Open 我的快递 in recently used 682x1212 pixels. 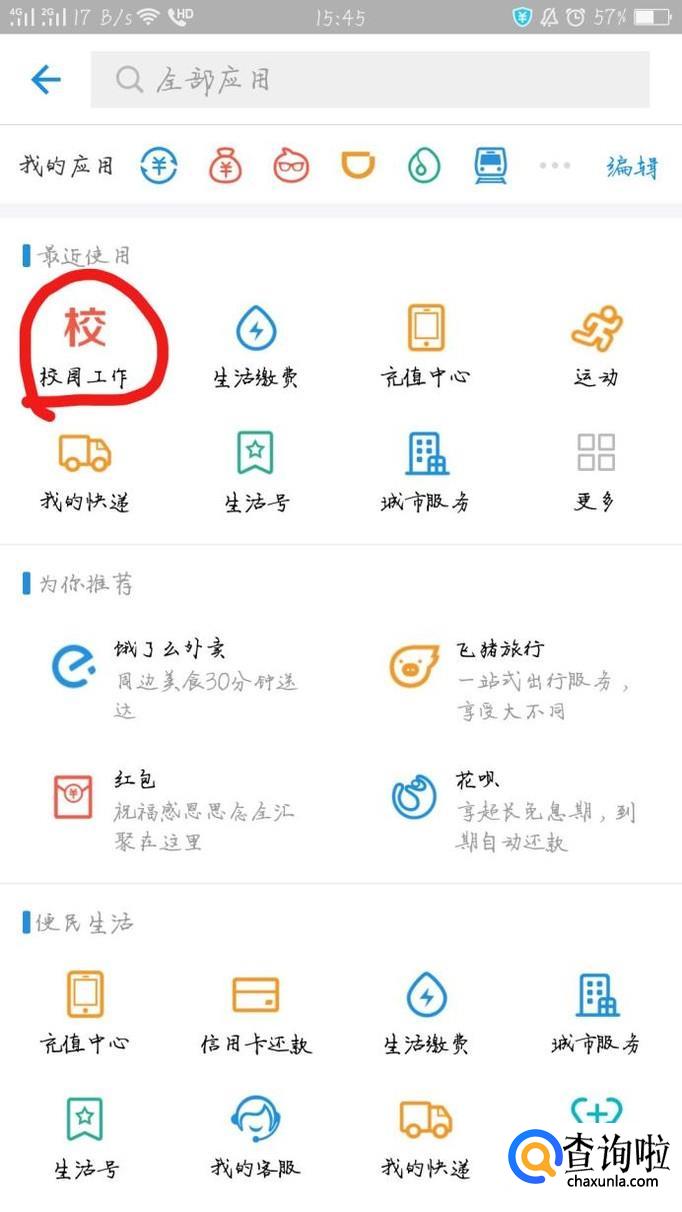(x=85, y=470)
